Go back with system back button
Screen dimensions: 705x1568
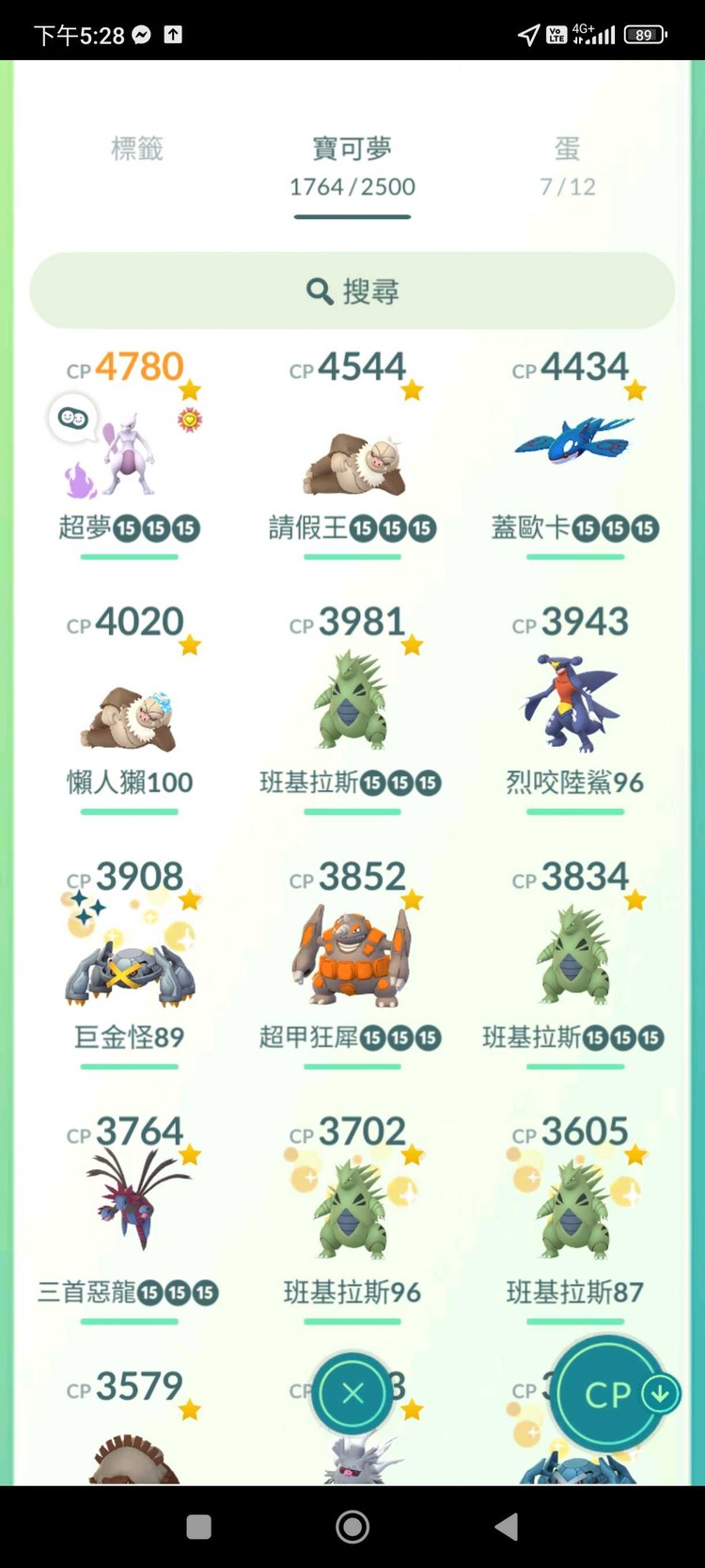coord(507,1527)
